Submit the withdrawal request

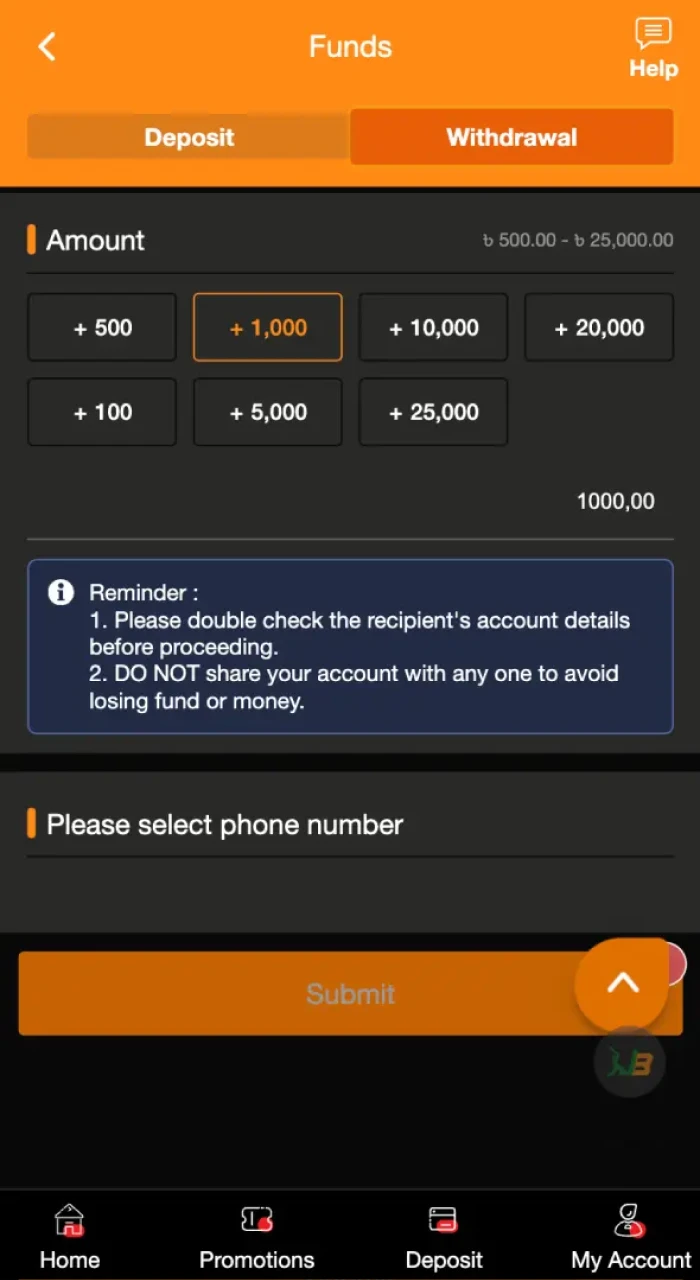click(300, 994)
